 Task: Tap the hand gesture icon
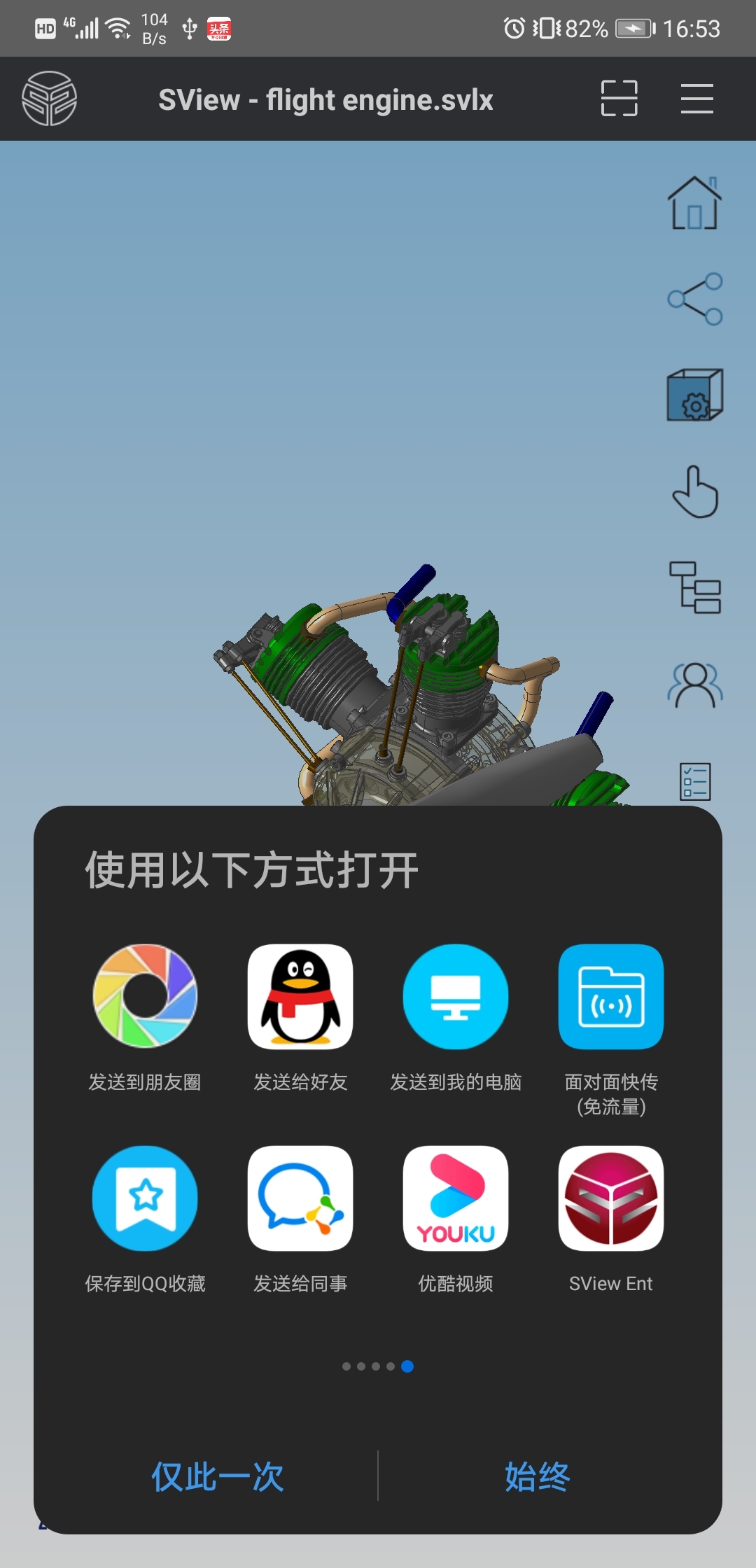pyautogui.click(x=694, y=492)
